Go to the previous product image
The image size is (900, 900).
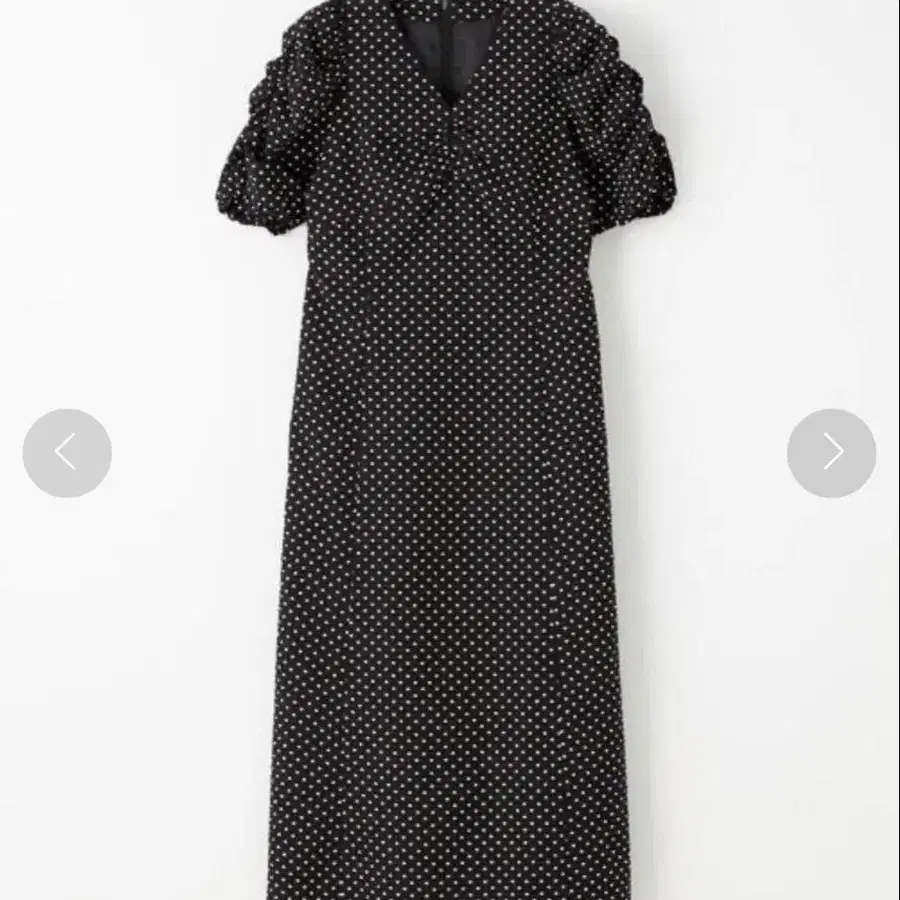[67, 453]
